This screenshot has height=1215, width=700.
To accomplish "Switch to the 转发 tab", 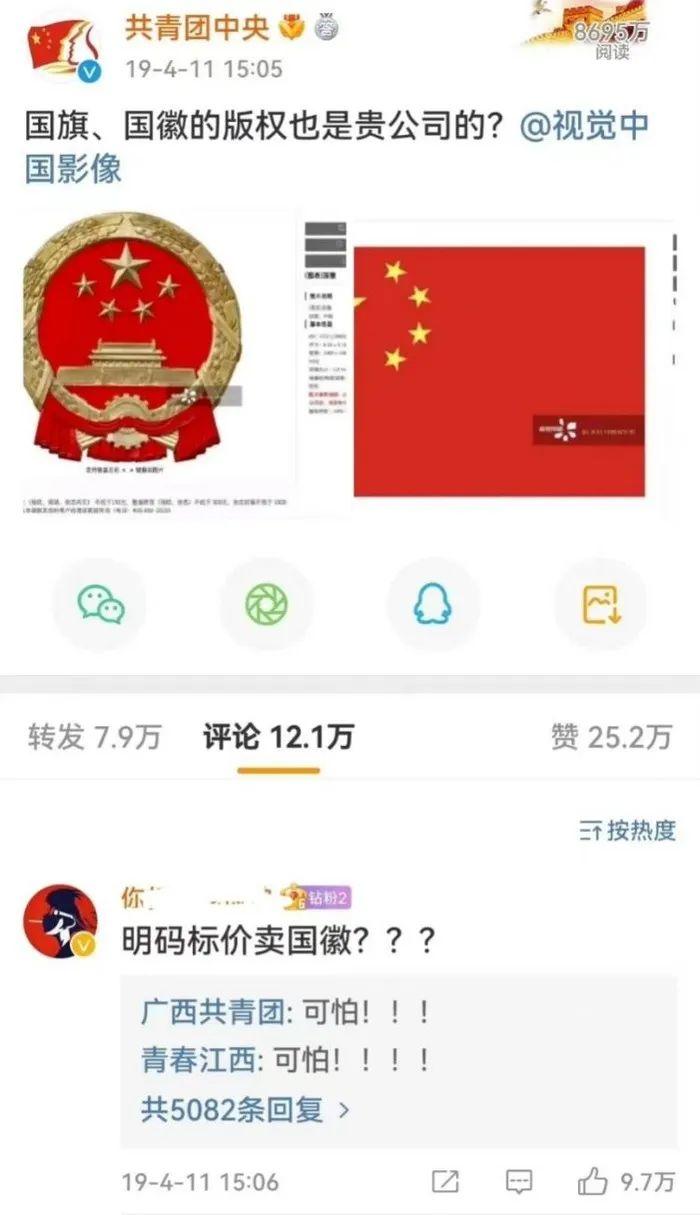I will (x=94, y=738).
